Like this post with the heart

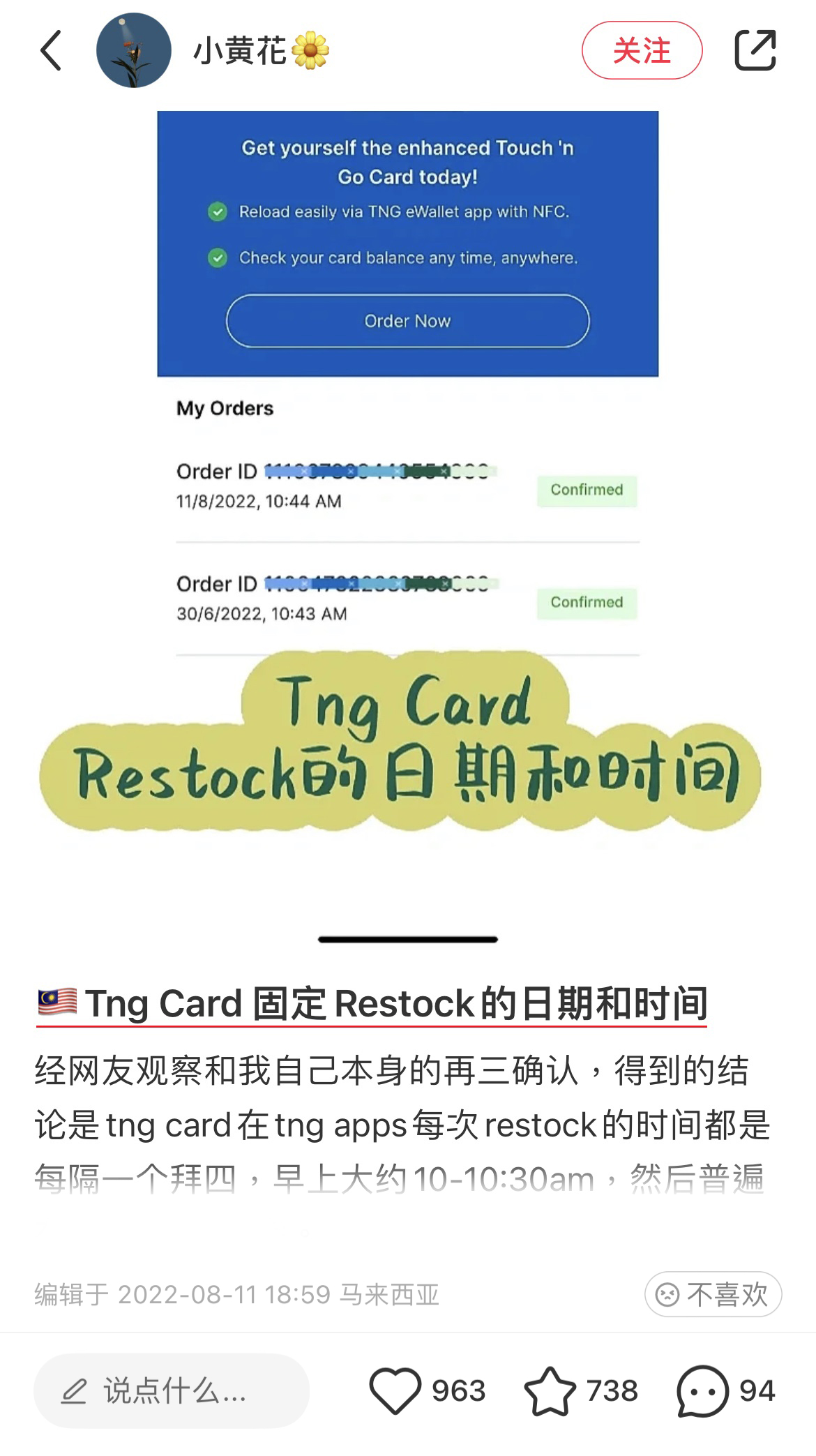coord(395,1390)
